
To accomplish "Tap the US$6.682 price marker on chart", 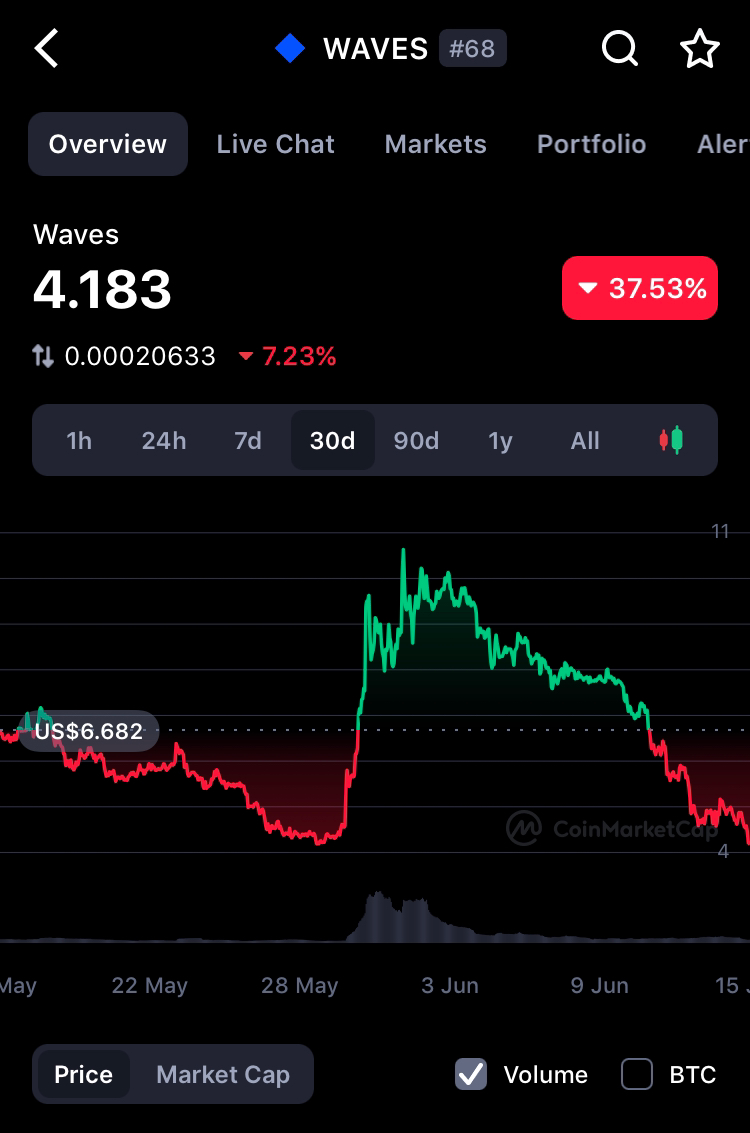I will [88, 730].
